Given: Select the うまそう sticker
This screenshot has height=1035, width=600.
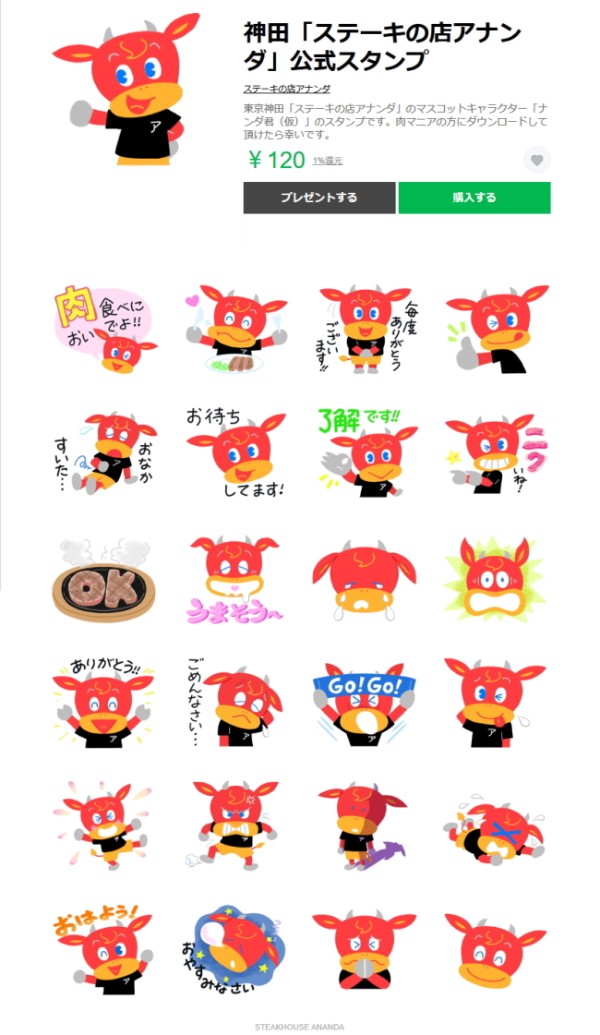Looking at the screenshot, I should pyautogui.click(x=236, y=580).
